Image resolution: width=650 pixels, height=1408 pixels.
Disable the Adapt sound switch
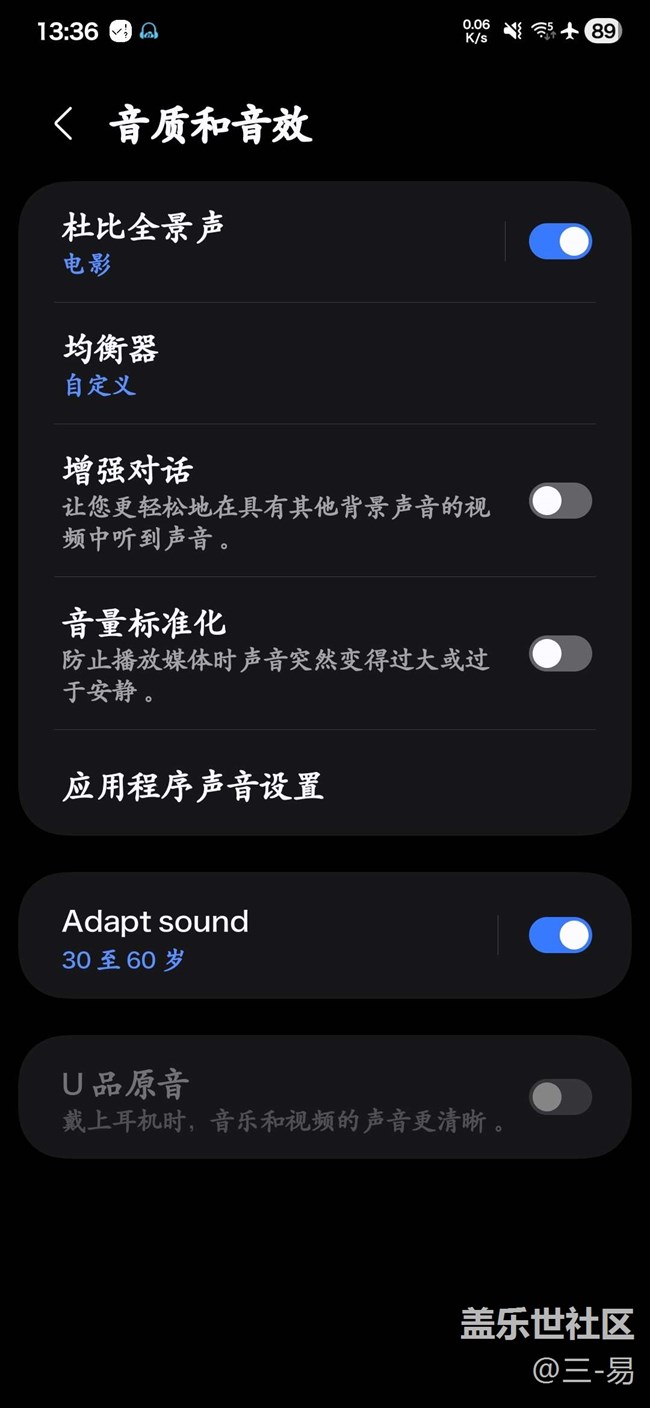pyautogui.click(x=560, y=936)
